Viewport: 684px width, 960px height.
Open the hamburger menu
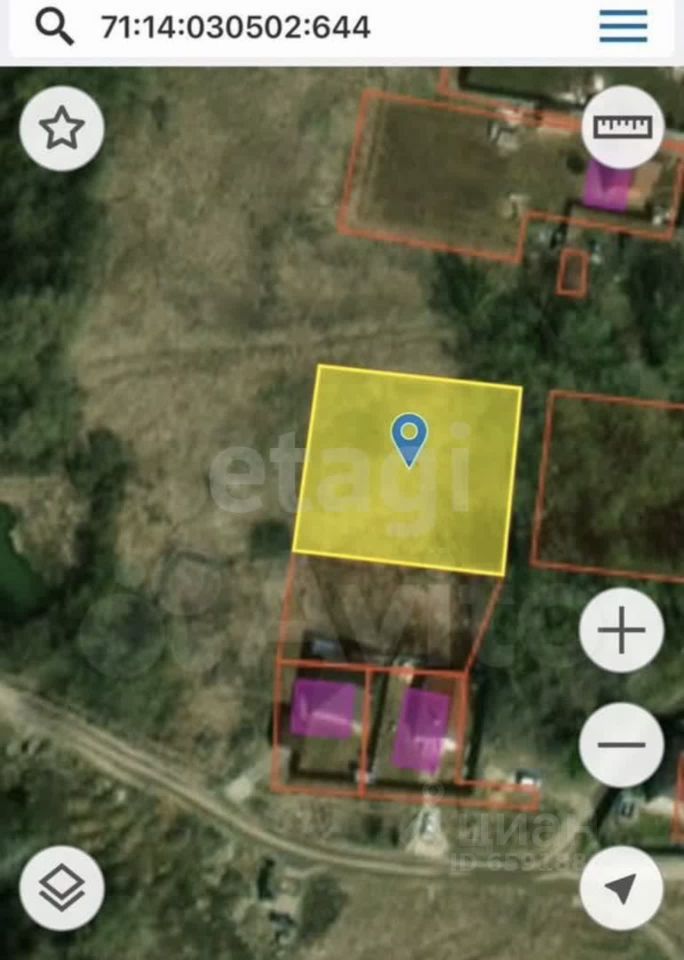[x=624, y=27]
